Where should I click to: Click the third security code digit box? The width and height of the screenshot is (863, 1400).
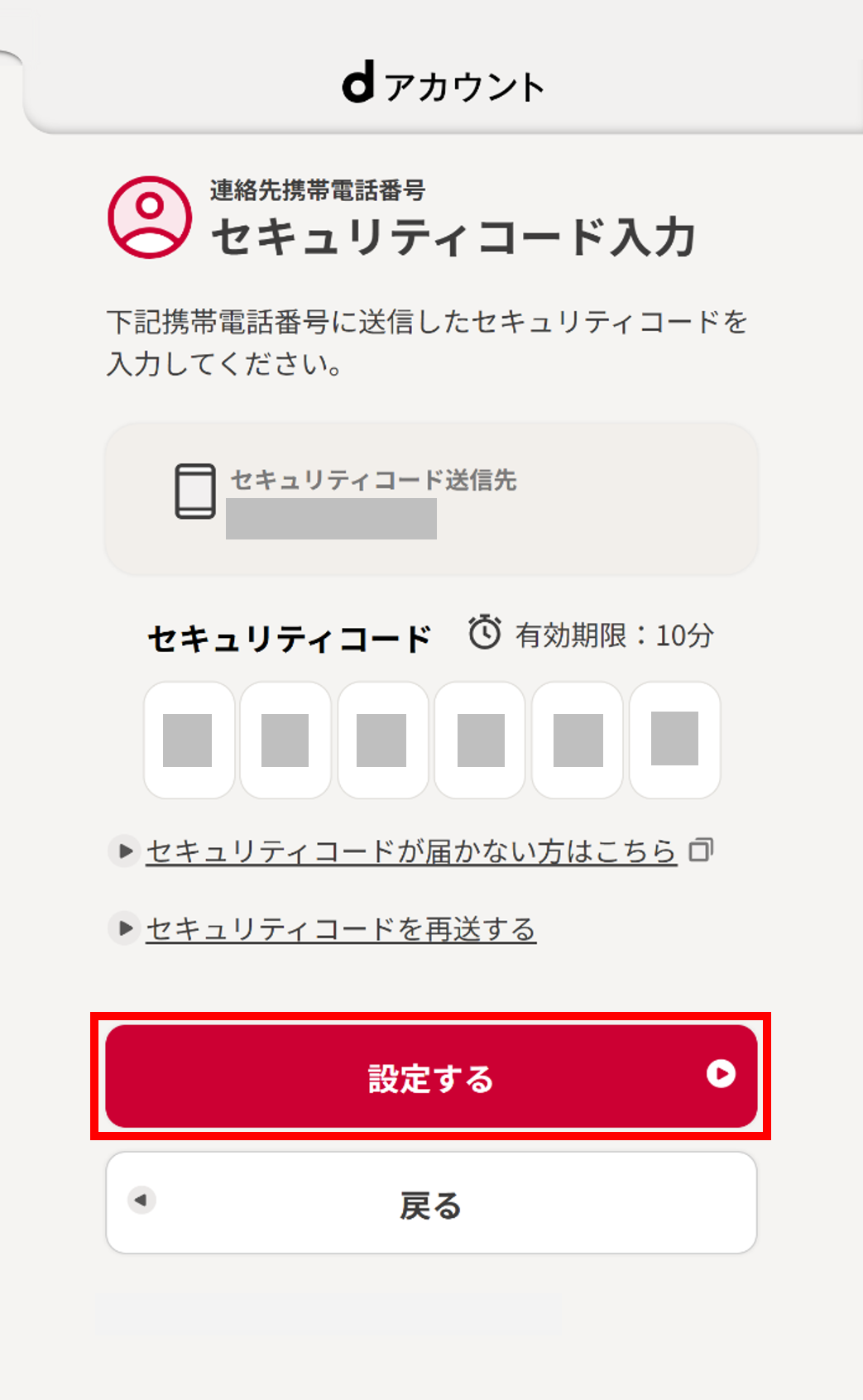pos(382,741)
